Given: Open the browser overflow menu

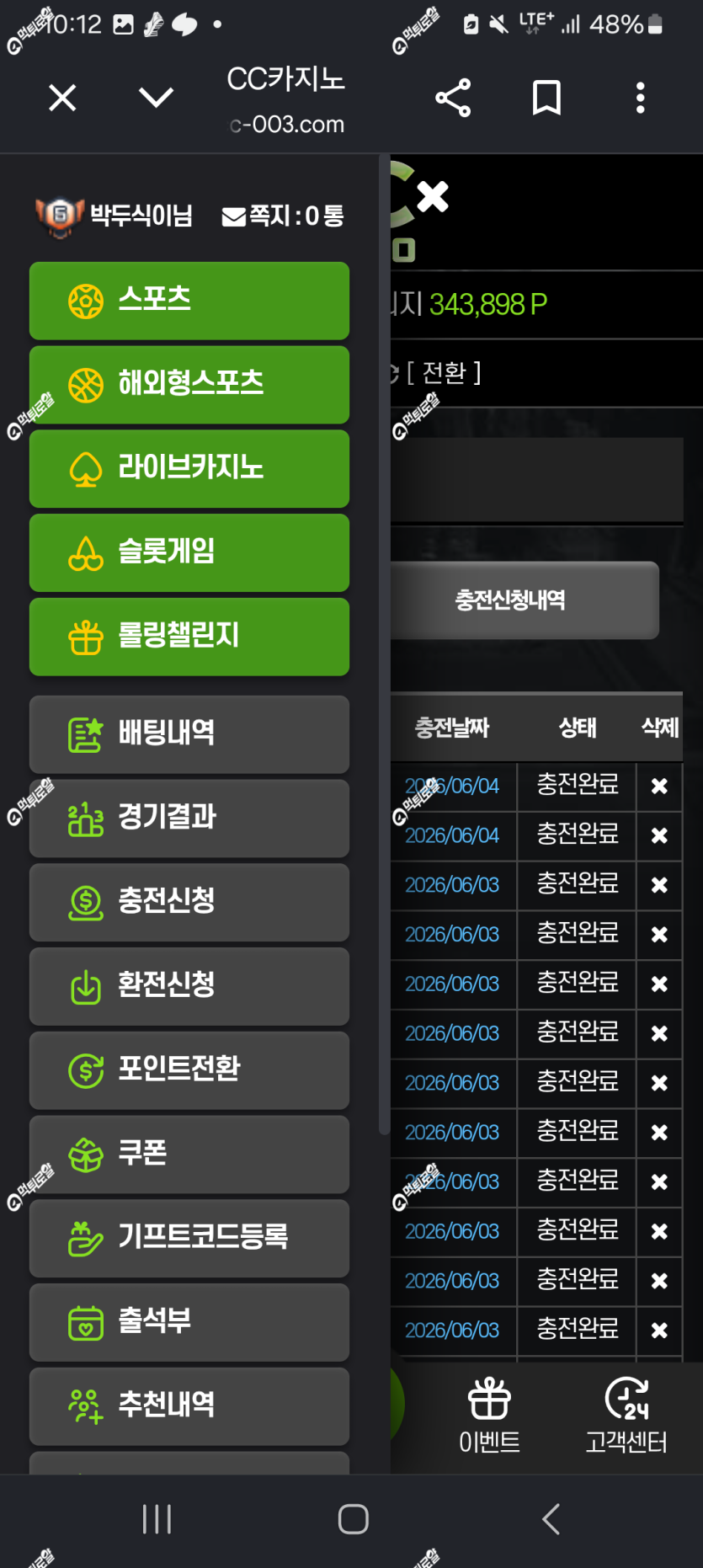Looking at the screenshot, I should tap(641, 98).
